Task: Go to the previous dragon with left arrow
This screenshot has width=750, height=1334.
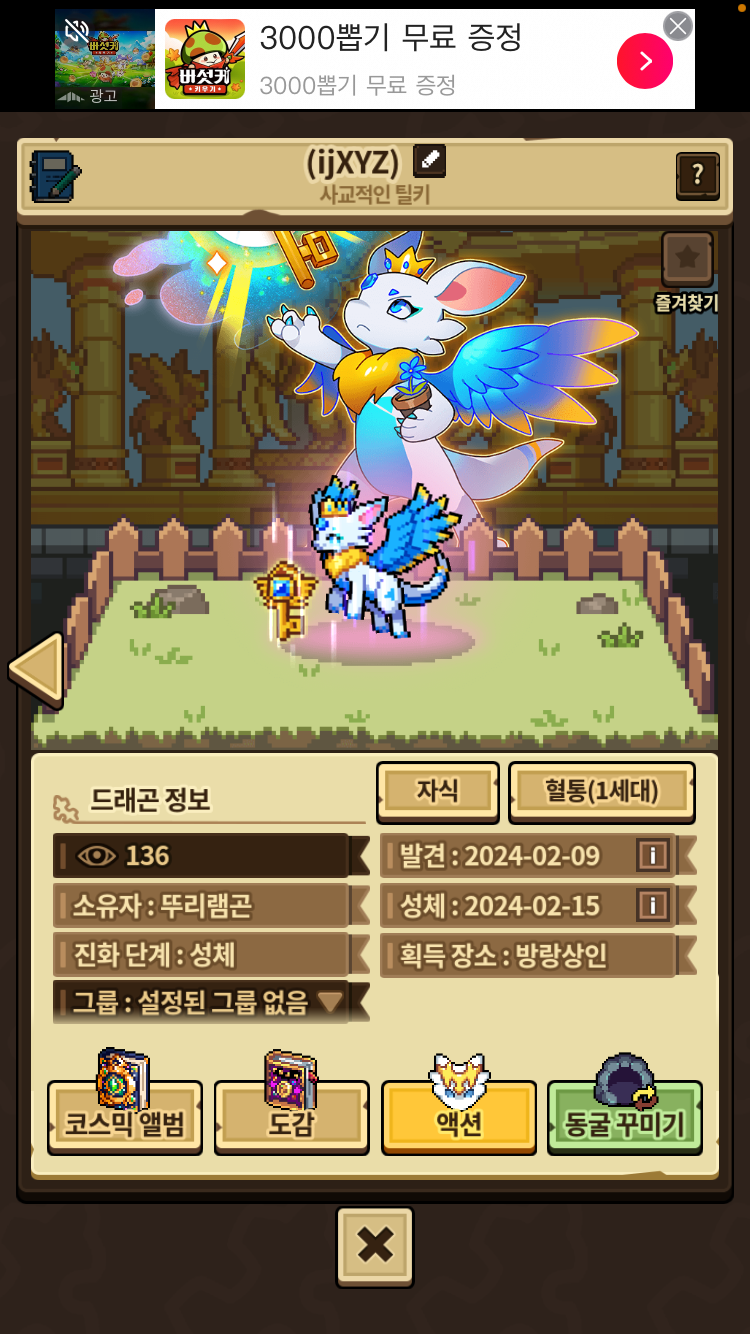Action: coord(37,669)
